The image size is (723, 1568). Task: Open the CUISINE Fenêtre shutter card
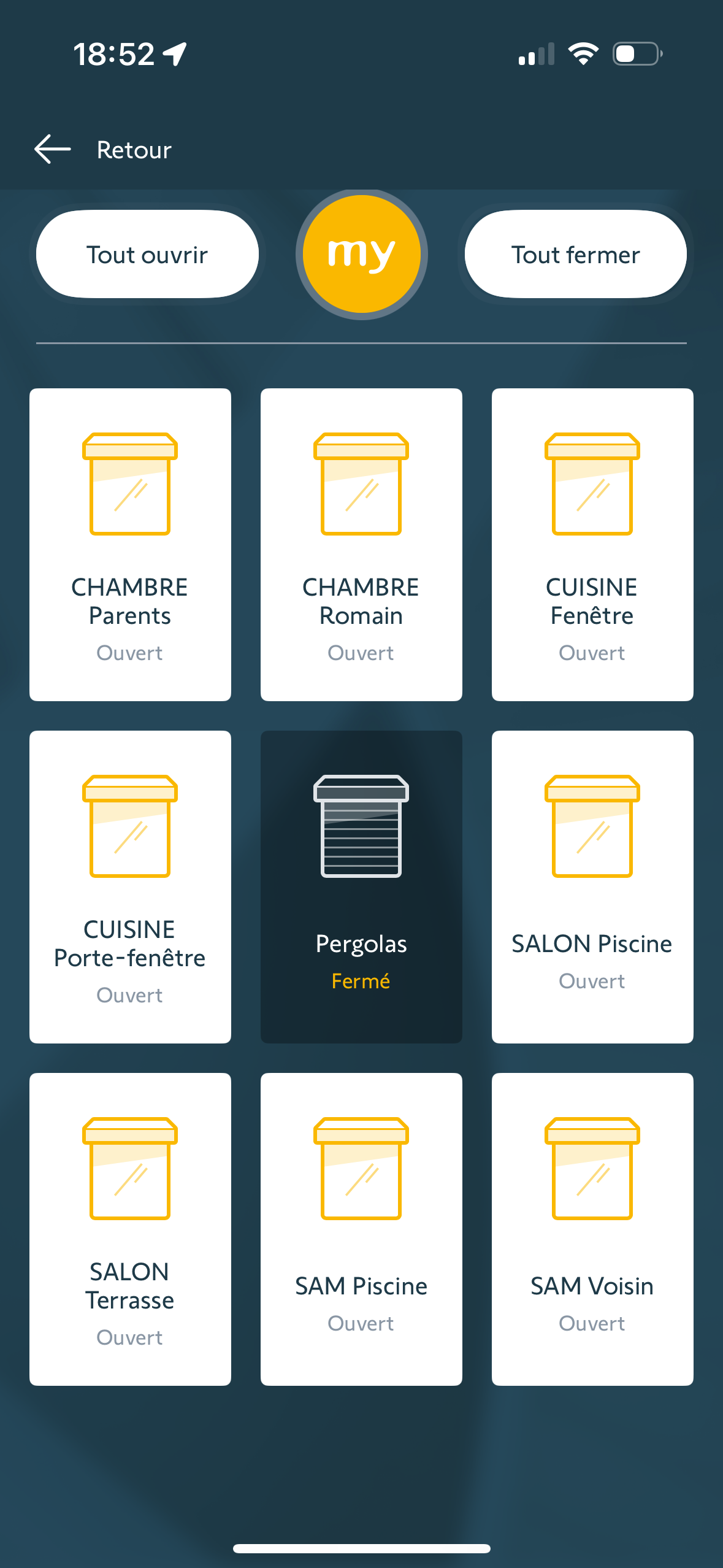coord(592,544)
